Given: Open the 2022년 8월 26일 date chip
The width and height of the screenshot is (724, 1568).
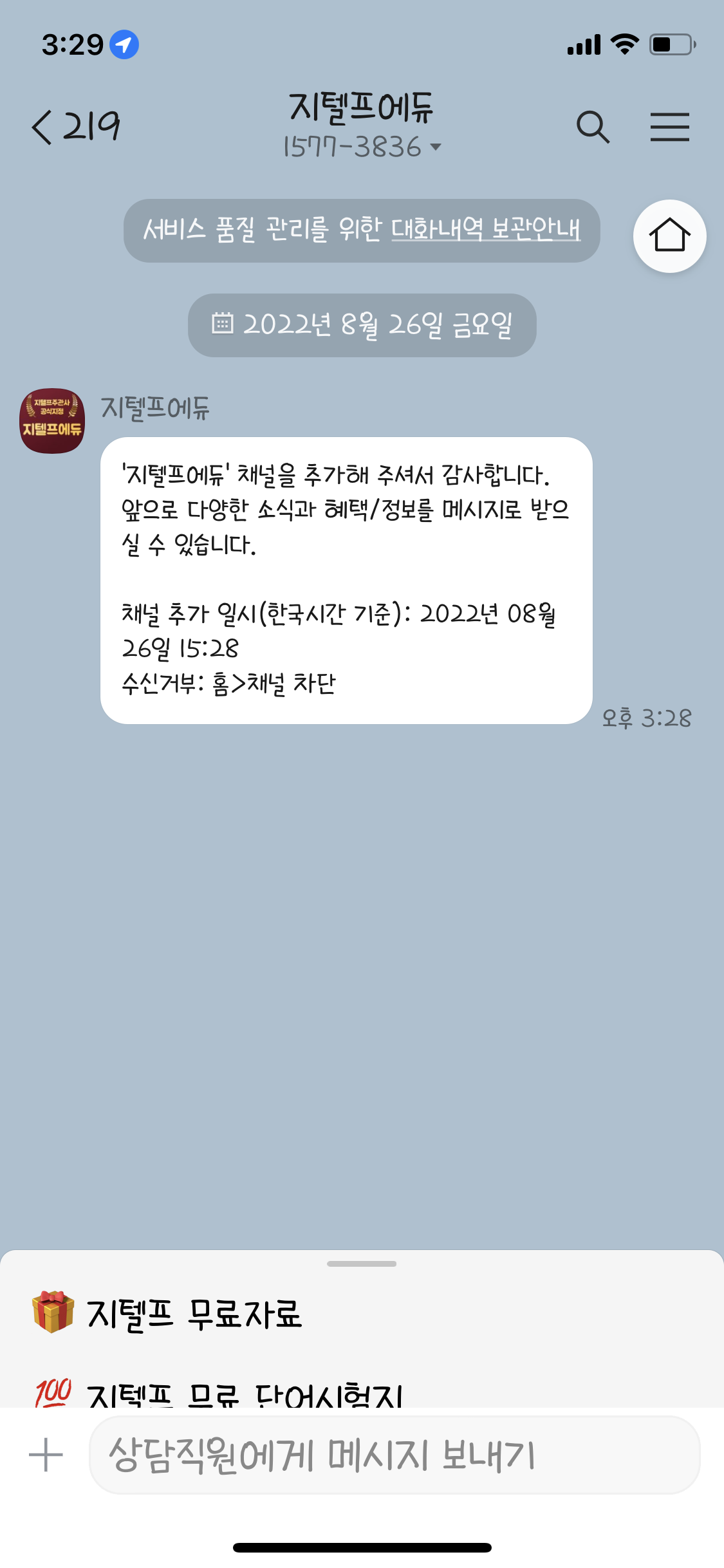Looking at the screenshot, I should pos(362,325).
